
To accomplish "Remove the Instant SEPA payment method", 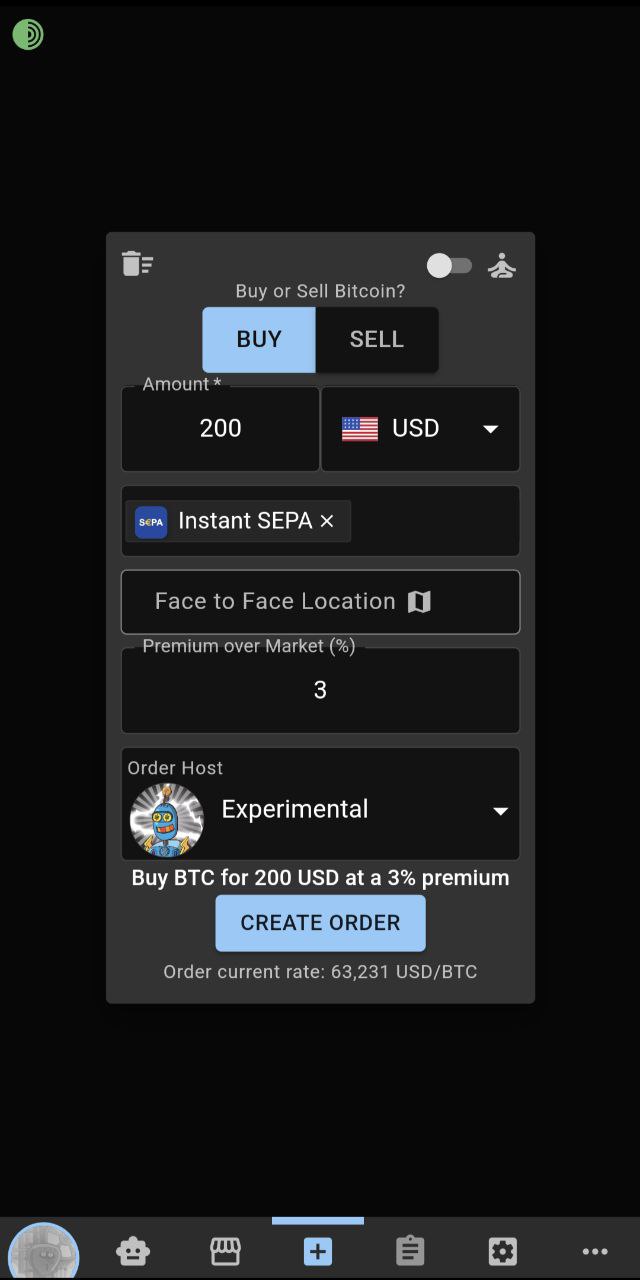I will click(327, 521).
